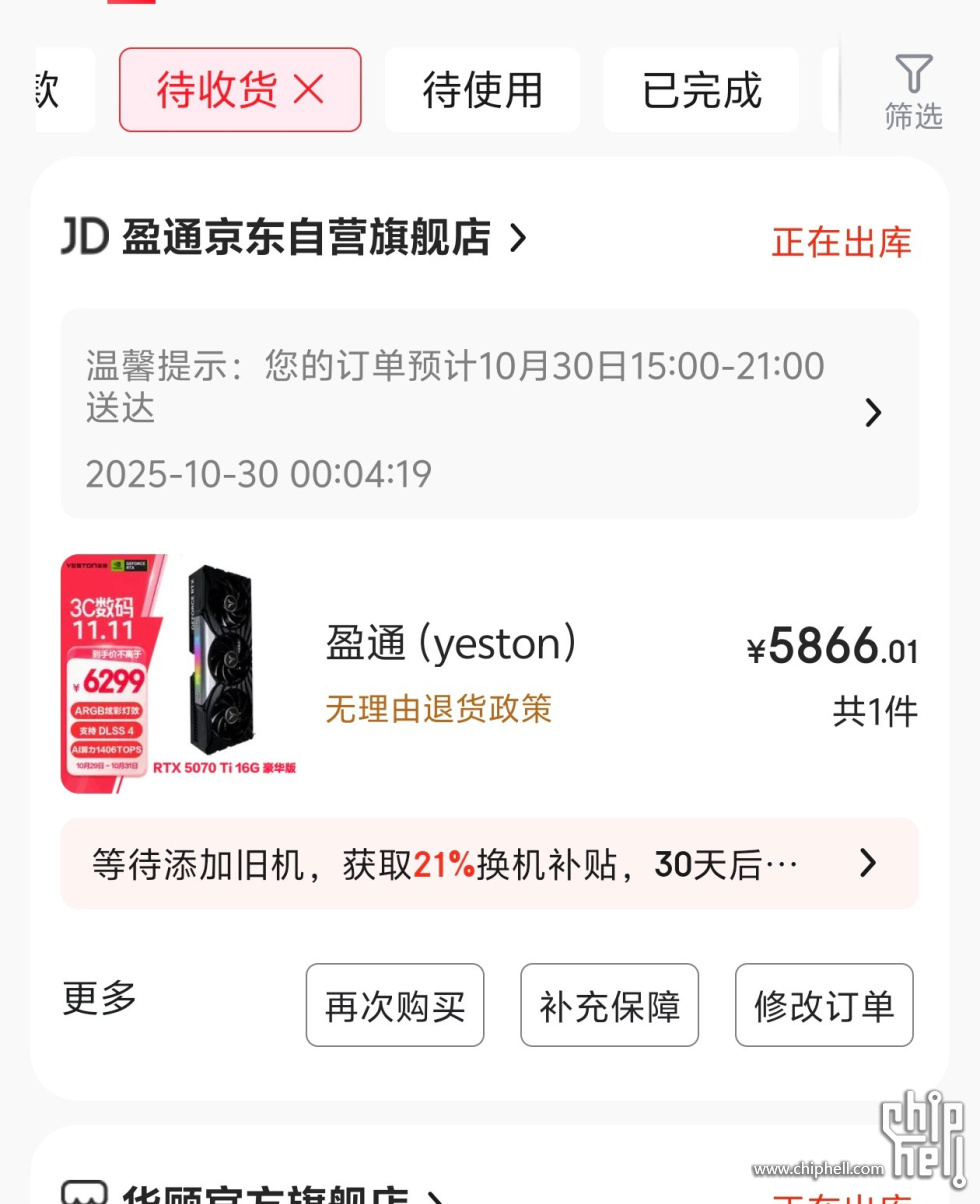Select 补充保障 for extra coverage
The width and height of the screenshot is (980, 1204).
tap(609, 1005)
